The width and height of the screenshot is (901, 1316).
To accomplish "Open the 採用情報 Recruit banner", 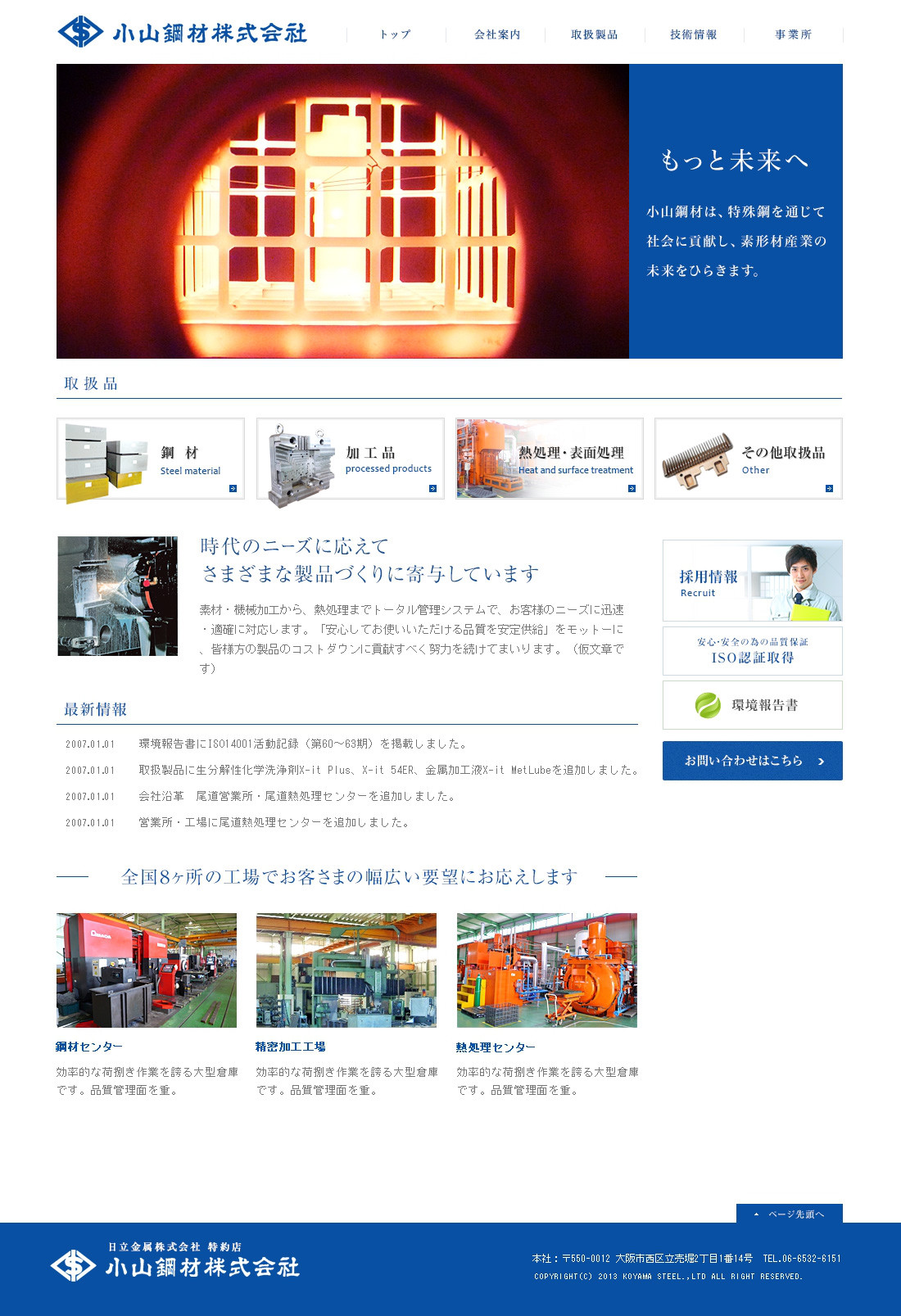I will tap(752, 581).
